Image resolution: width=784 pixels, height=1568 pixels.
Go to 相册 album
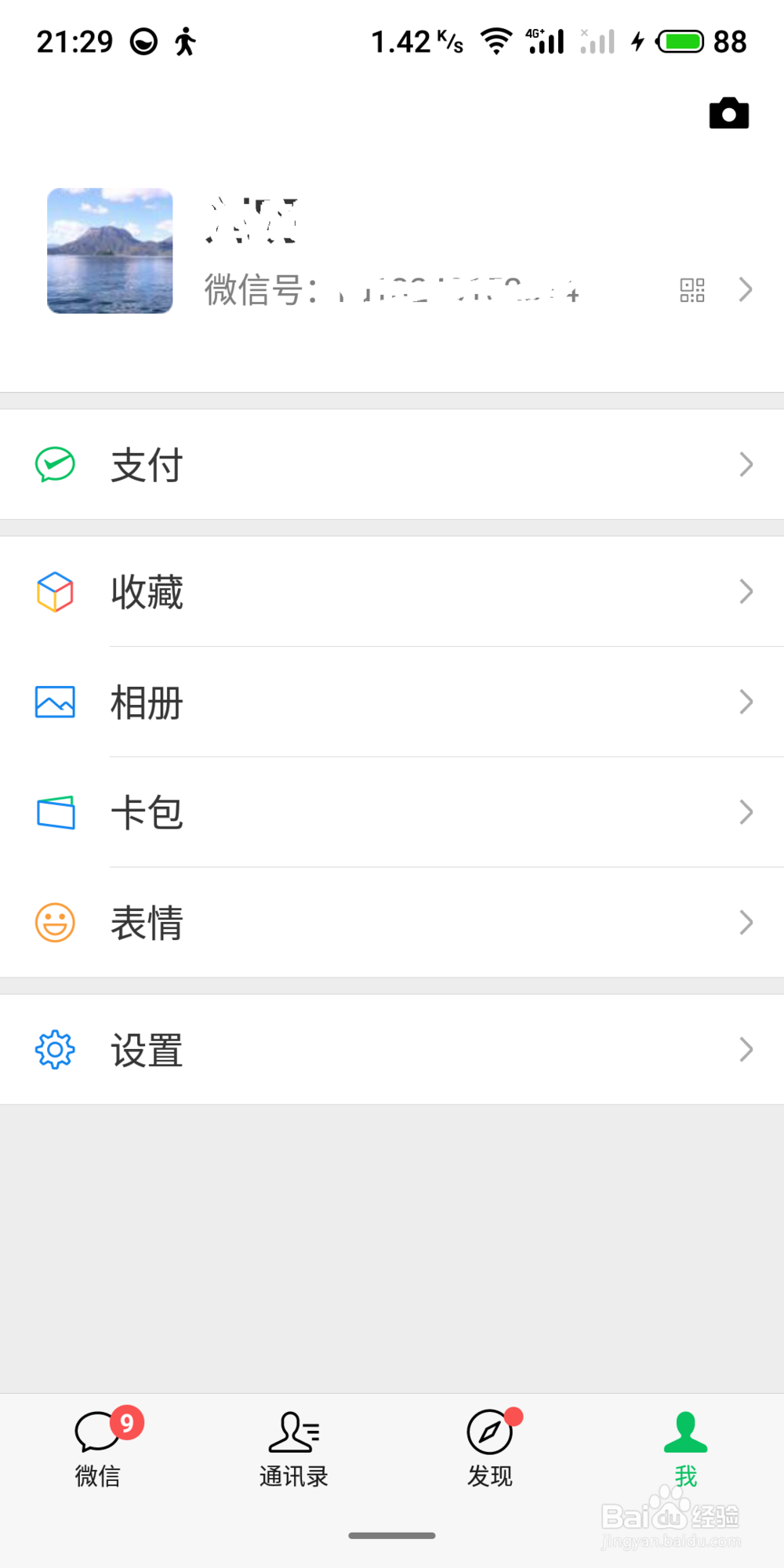392,702
